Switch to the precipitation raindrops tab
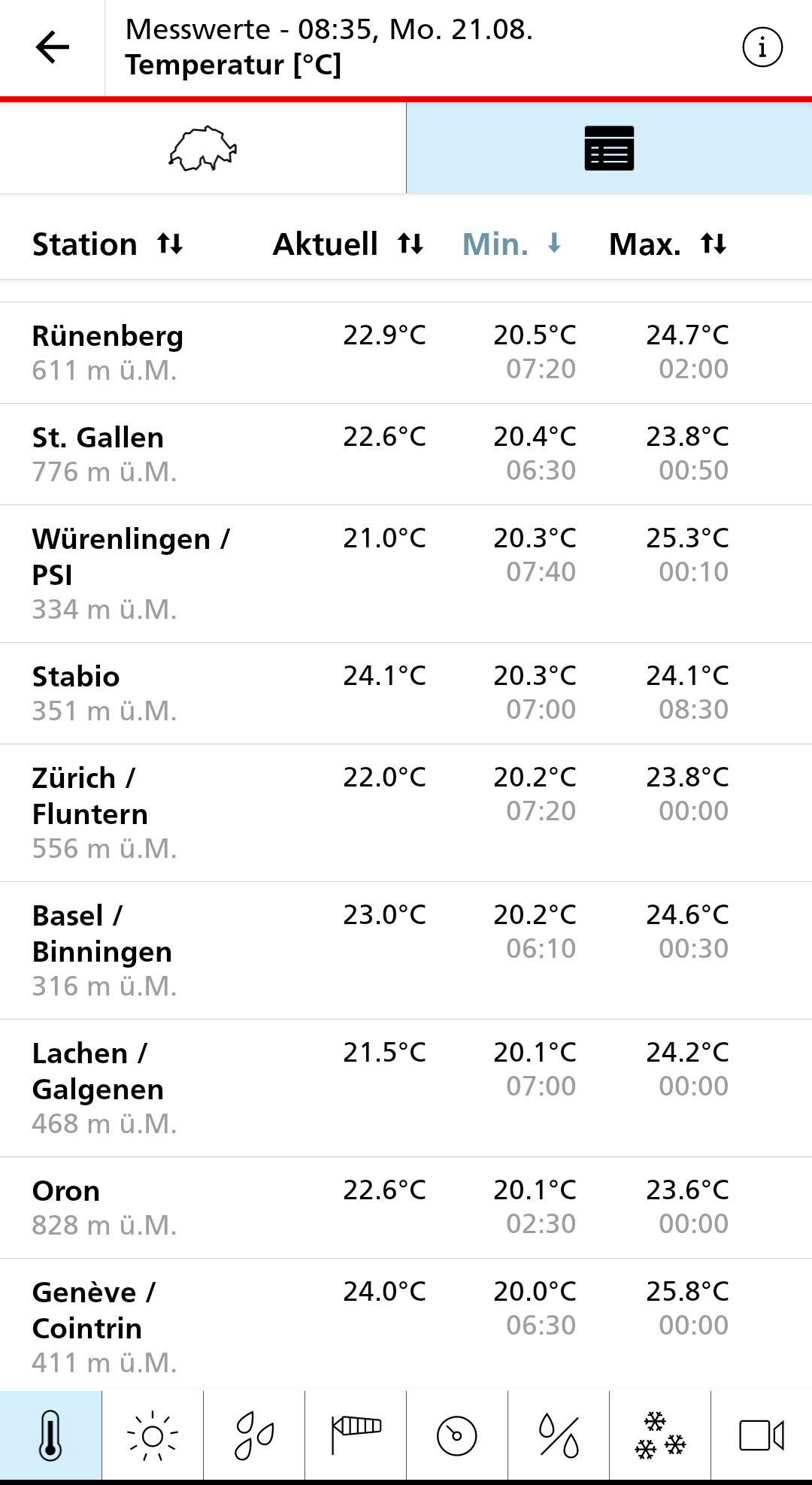 pos(254,1435)
